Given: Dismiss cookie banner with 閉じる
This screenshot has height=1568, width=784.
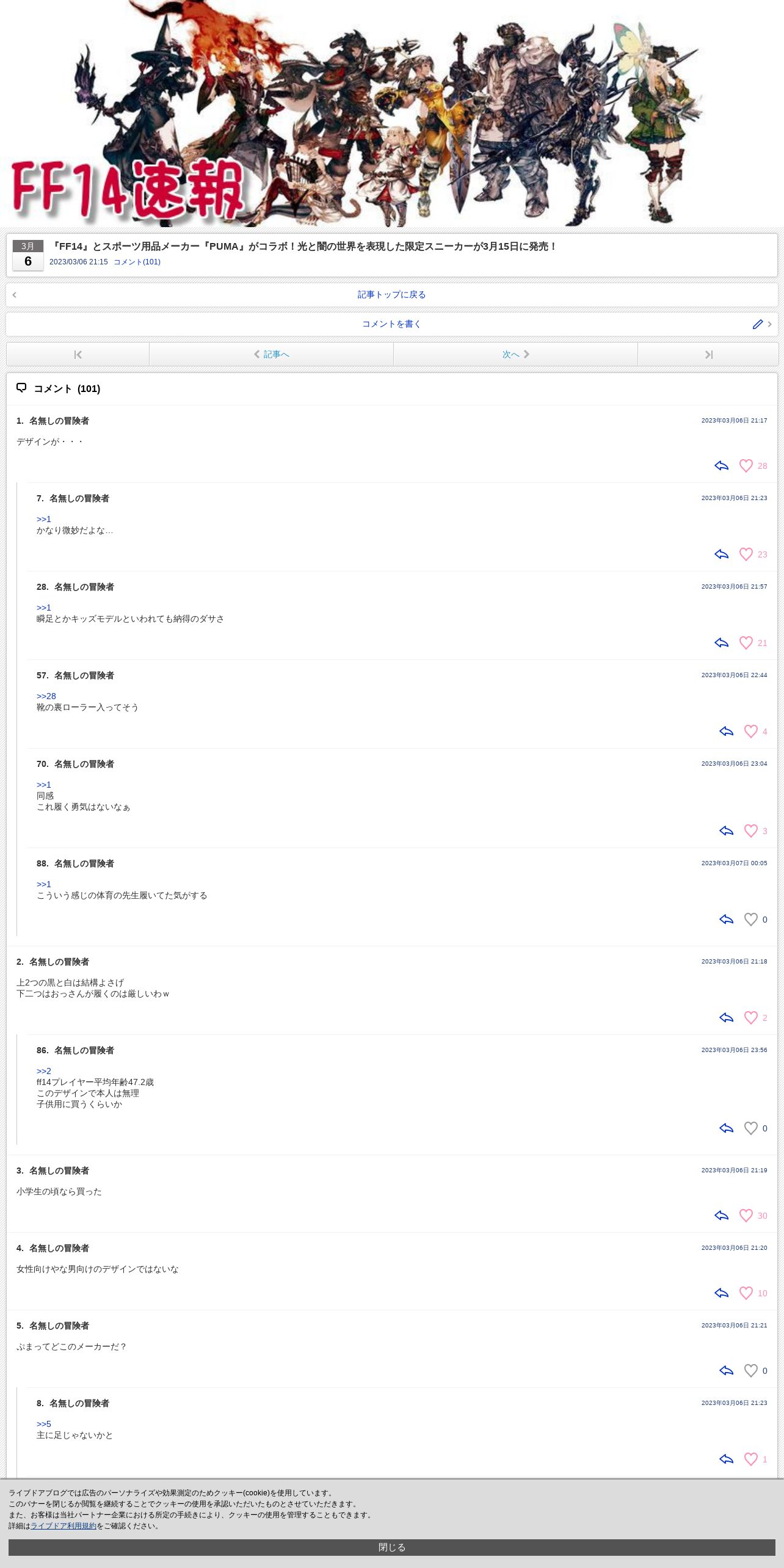Looking at the screenshot, I should click(391, 1547).
